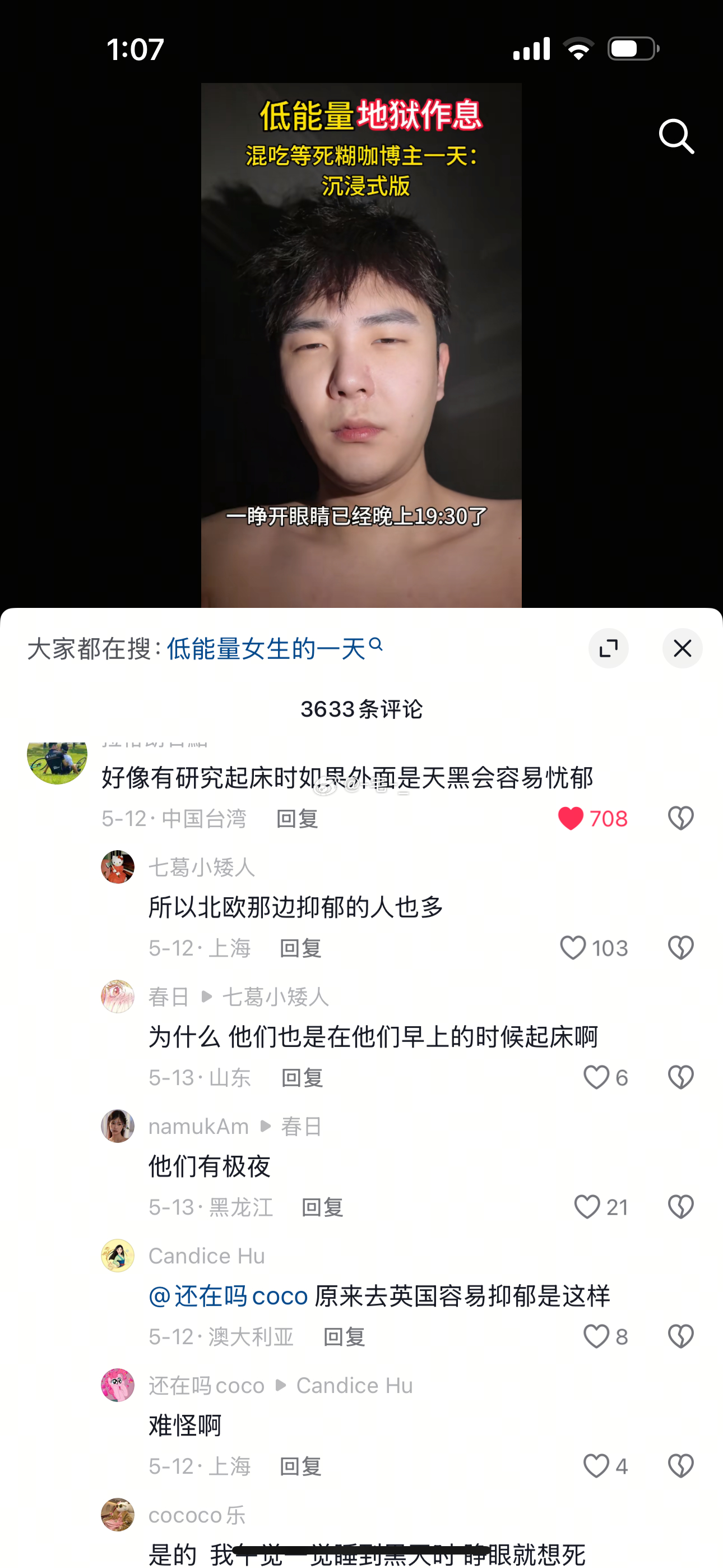Close the comments panel
Viewport: 723px width, 1568px height.
tap(682, 648)
